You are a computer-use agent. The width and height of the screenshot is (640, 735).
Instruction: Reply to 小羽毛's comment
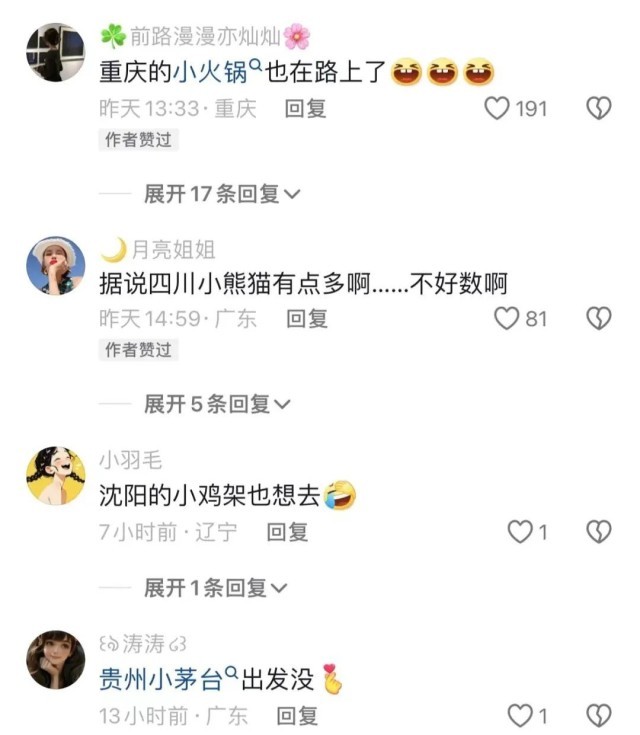click(287, 531)
